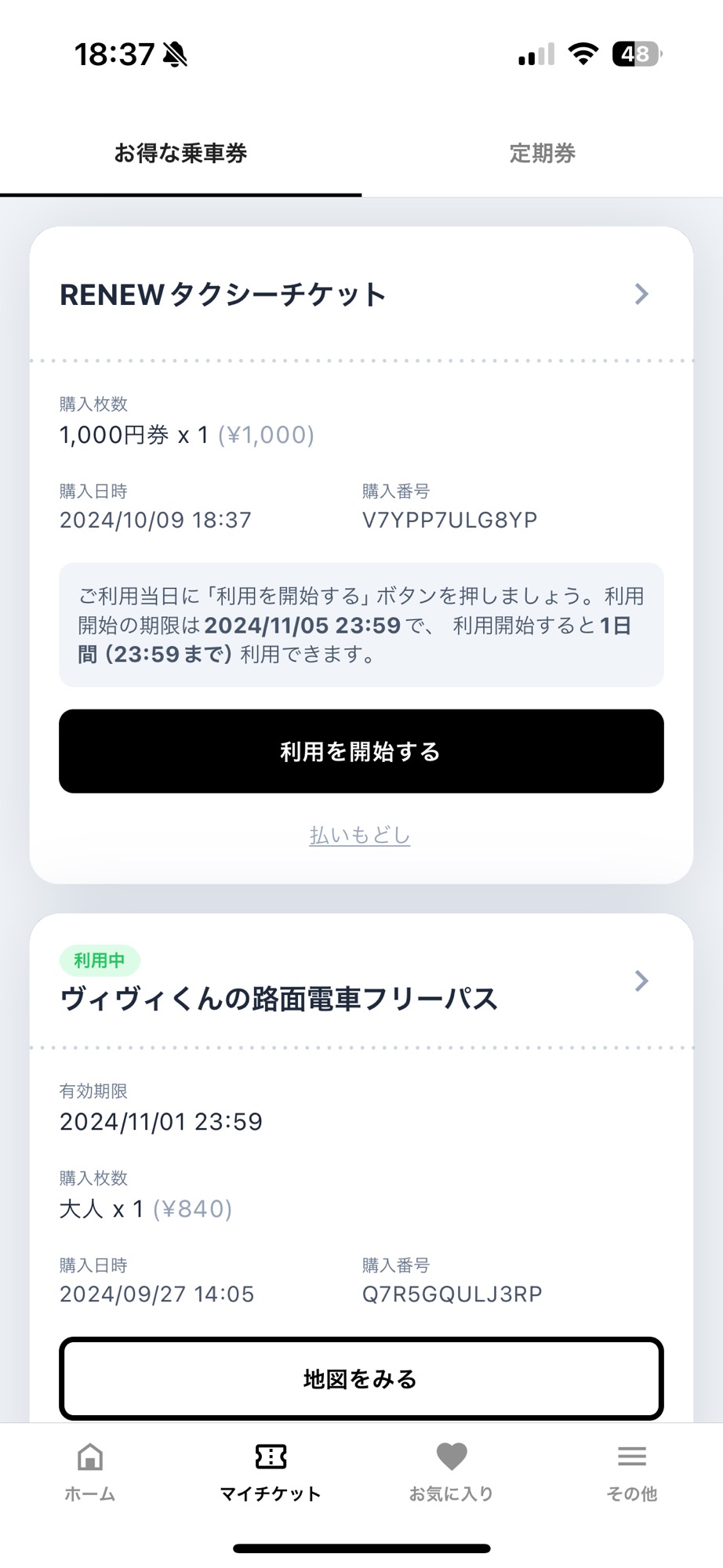
Task: Request a refund via 払いもどし link
Action: pyautogui.click(x=360, y=835)
